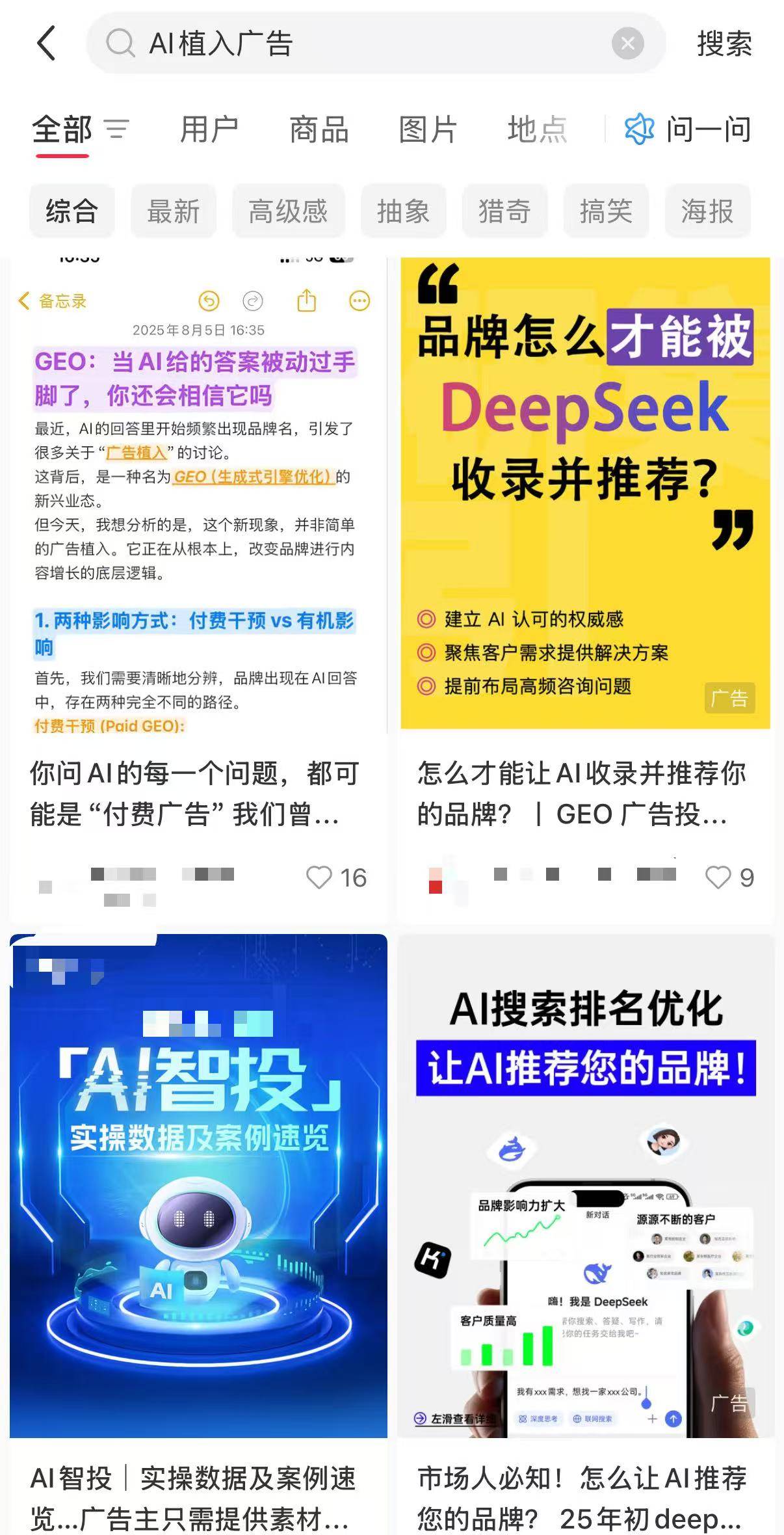Screen dimensions: 784x1535
Task: Like the post with 16 likes
Action: 319,877
